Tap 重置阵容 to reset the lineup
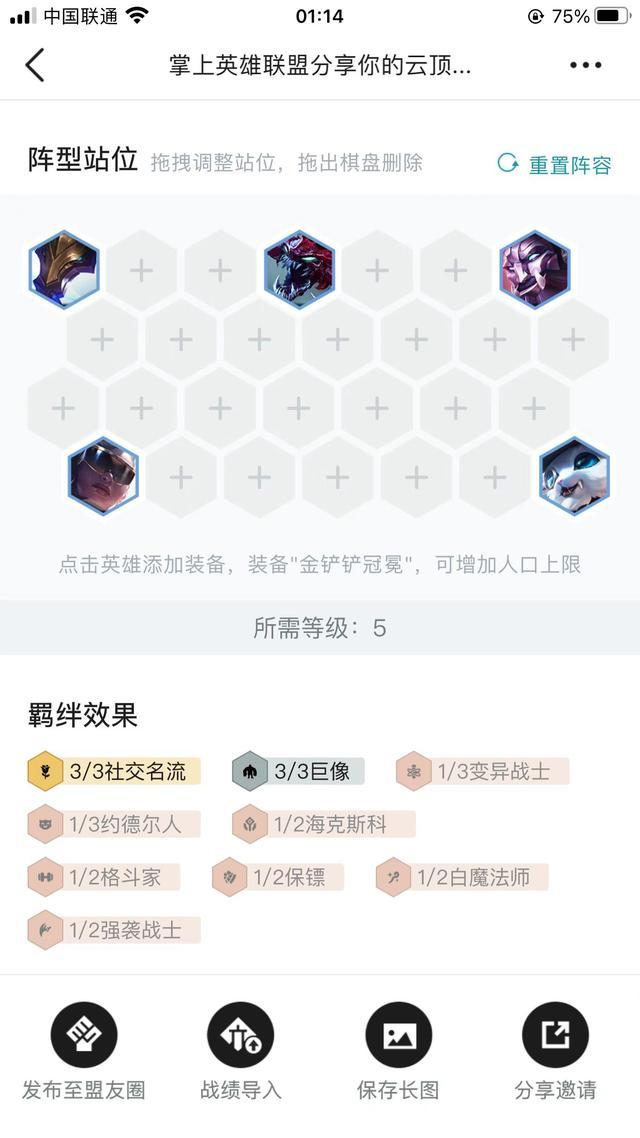This screenshot has height=1138, width=640. [x=554, y=165]
